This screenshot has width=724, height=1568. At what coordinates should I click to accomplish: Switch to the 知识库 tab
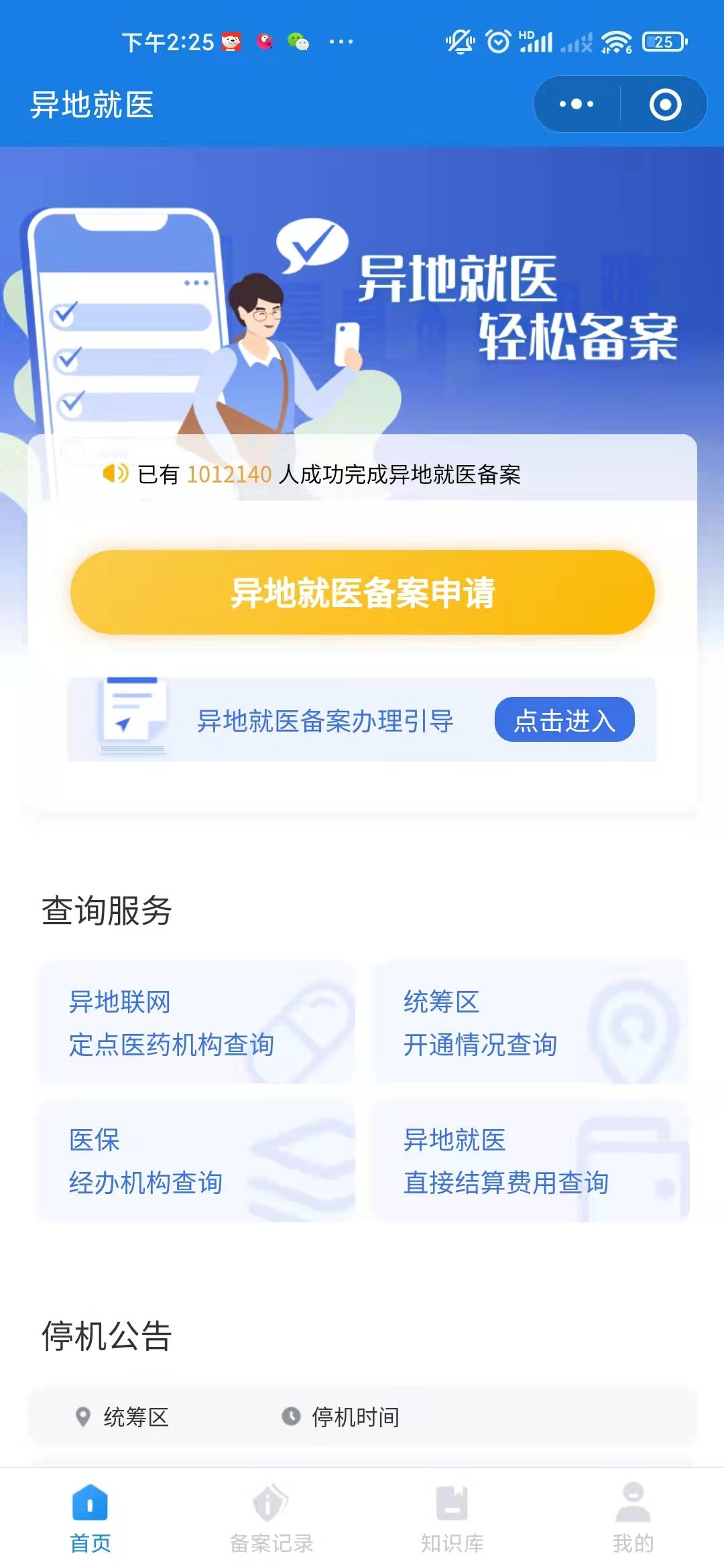tap(452, 1518)
